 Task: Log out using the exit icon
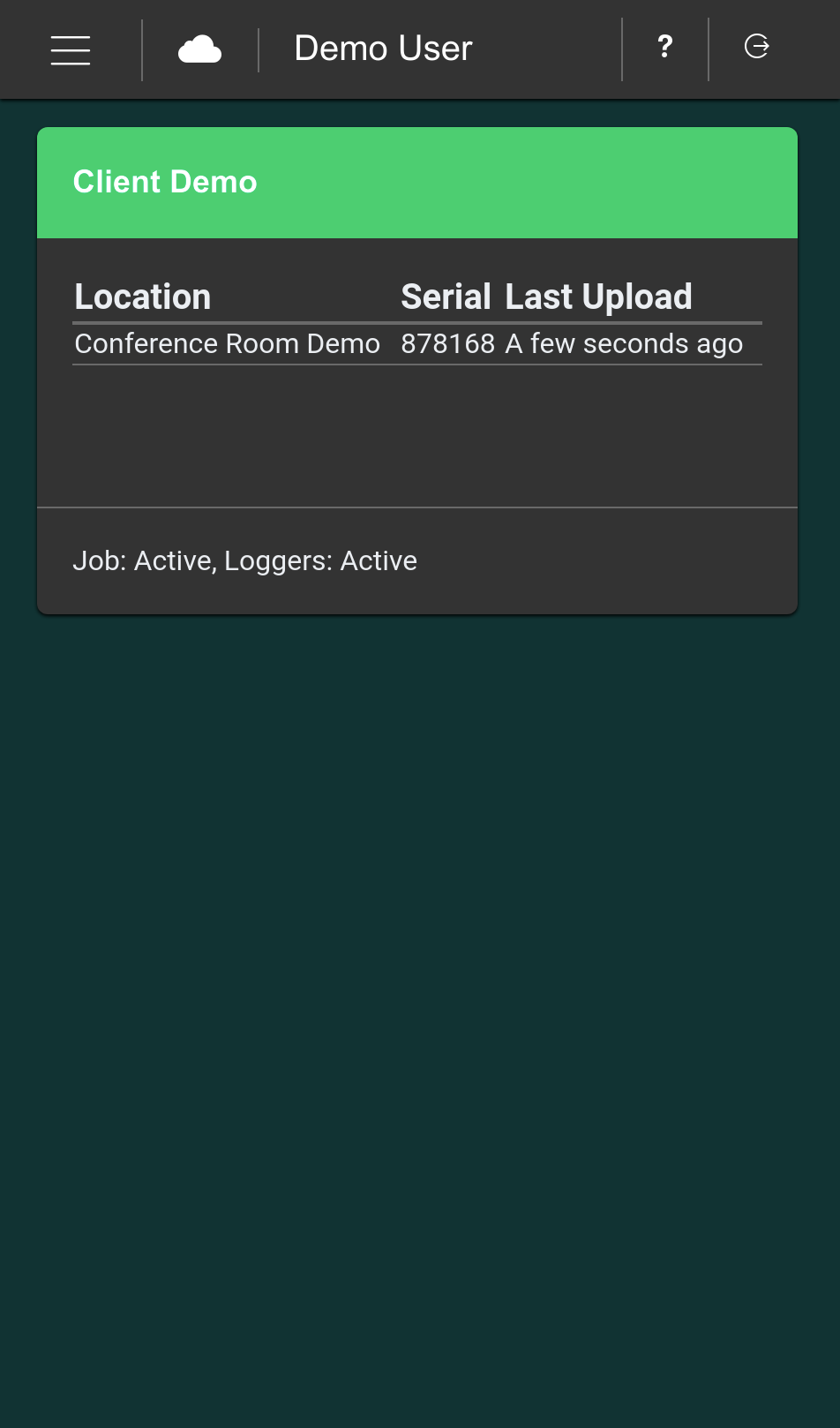[757, 47]
